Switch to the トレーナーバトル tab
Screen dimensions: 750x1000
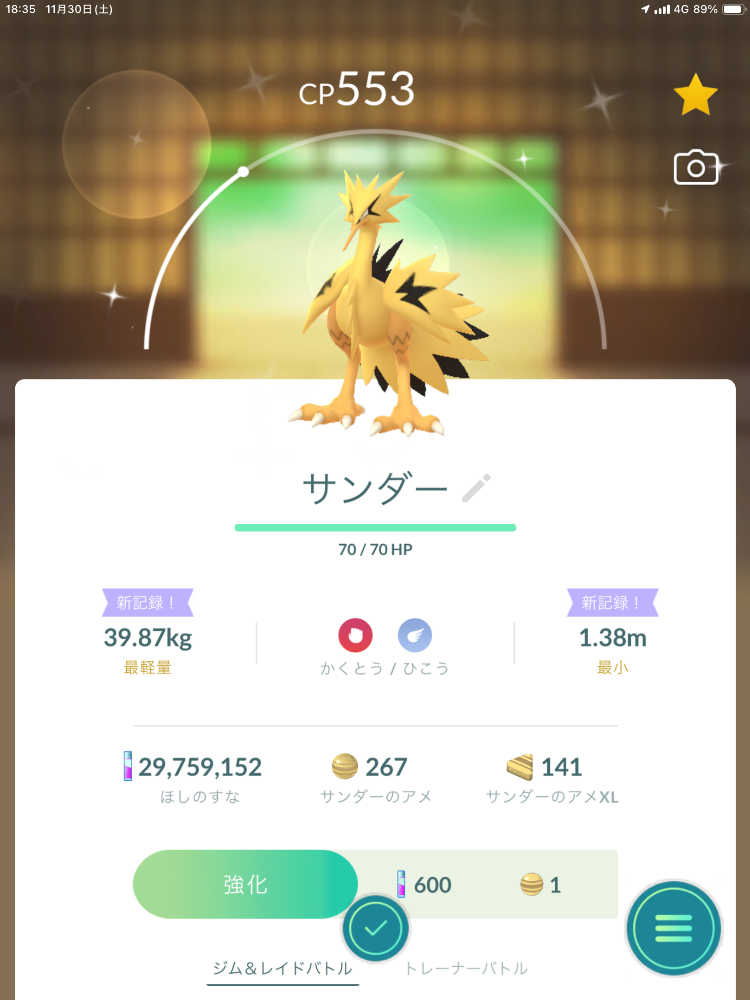pos(465,968)
